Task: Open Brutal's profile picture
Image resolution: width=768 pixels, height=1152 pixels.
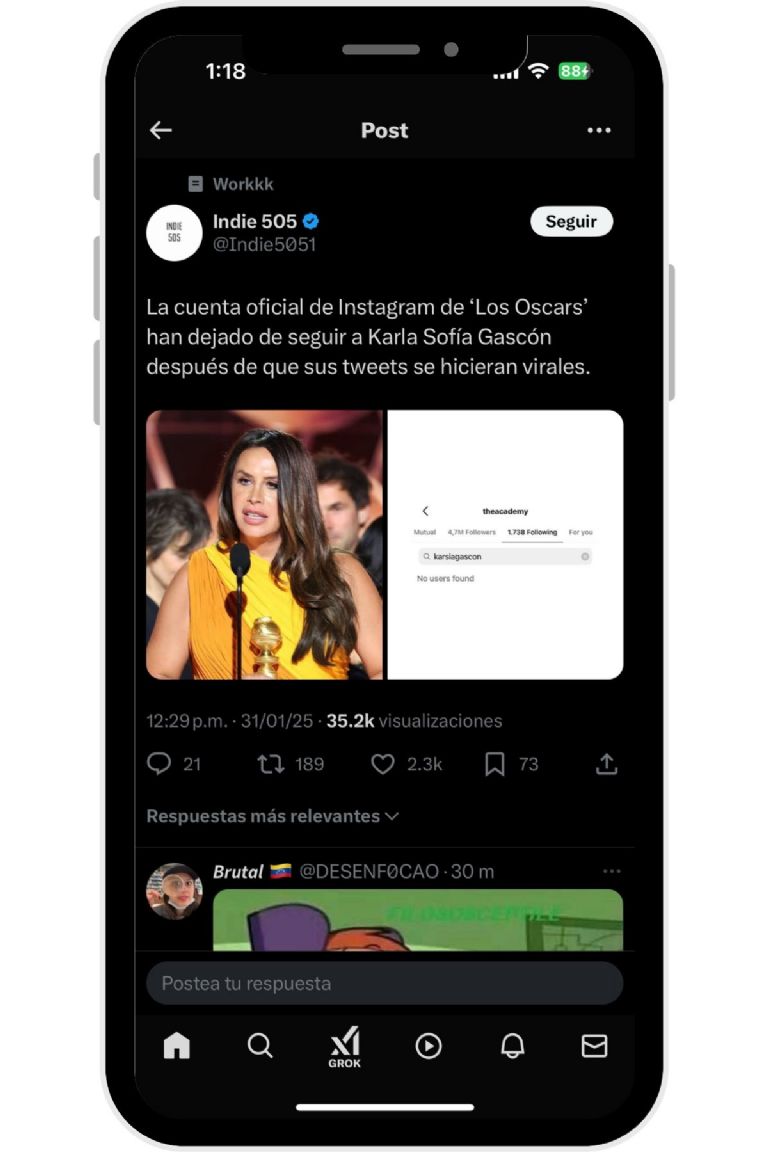Action: click(x=174, y=890)
